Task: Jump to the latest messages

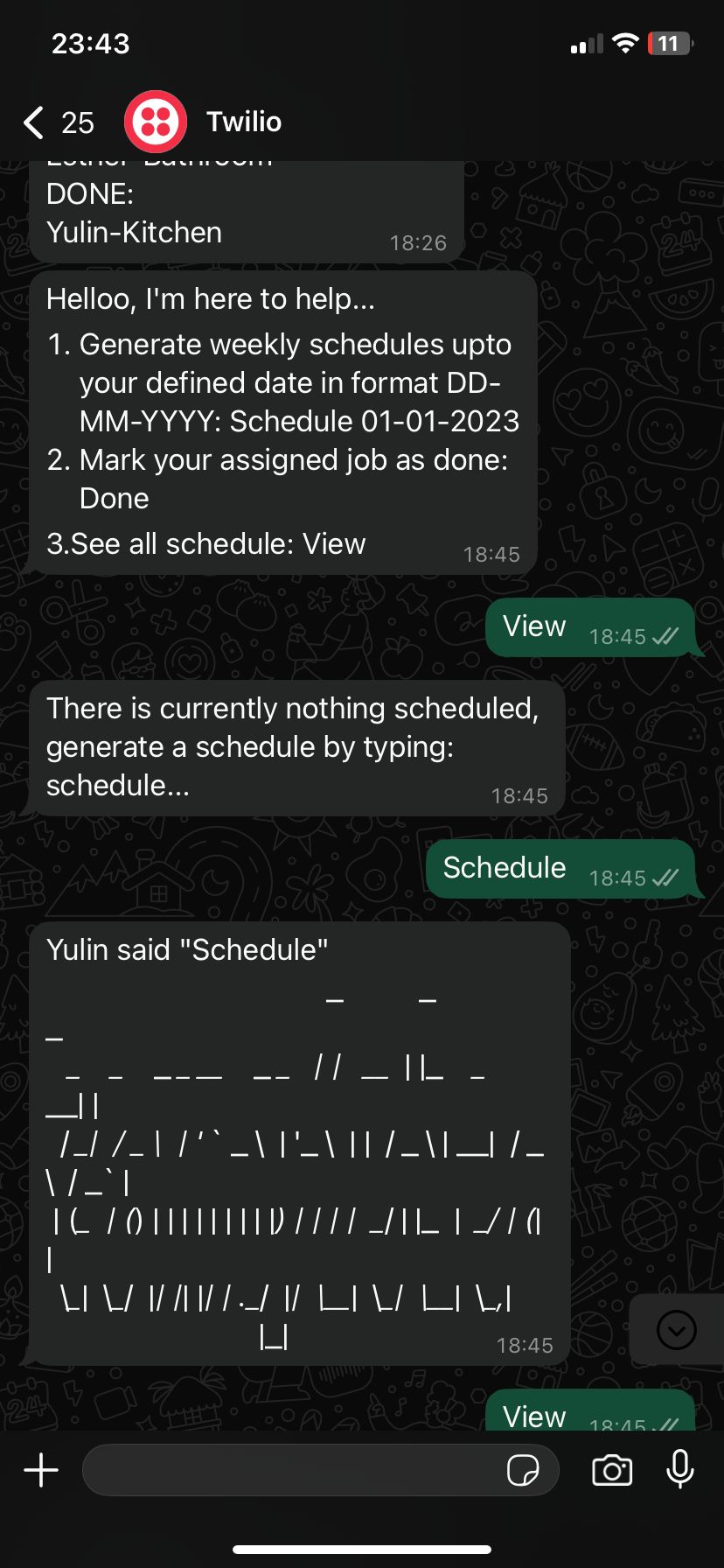Action: (677, 1330)
